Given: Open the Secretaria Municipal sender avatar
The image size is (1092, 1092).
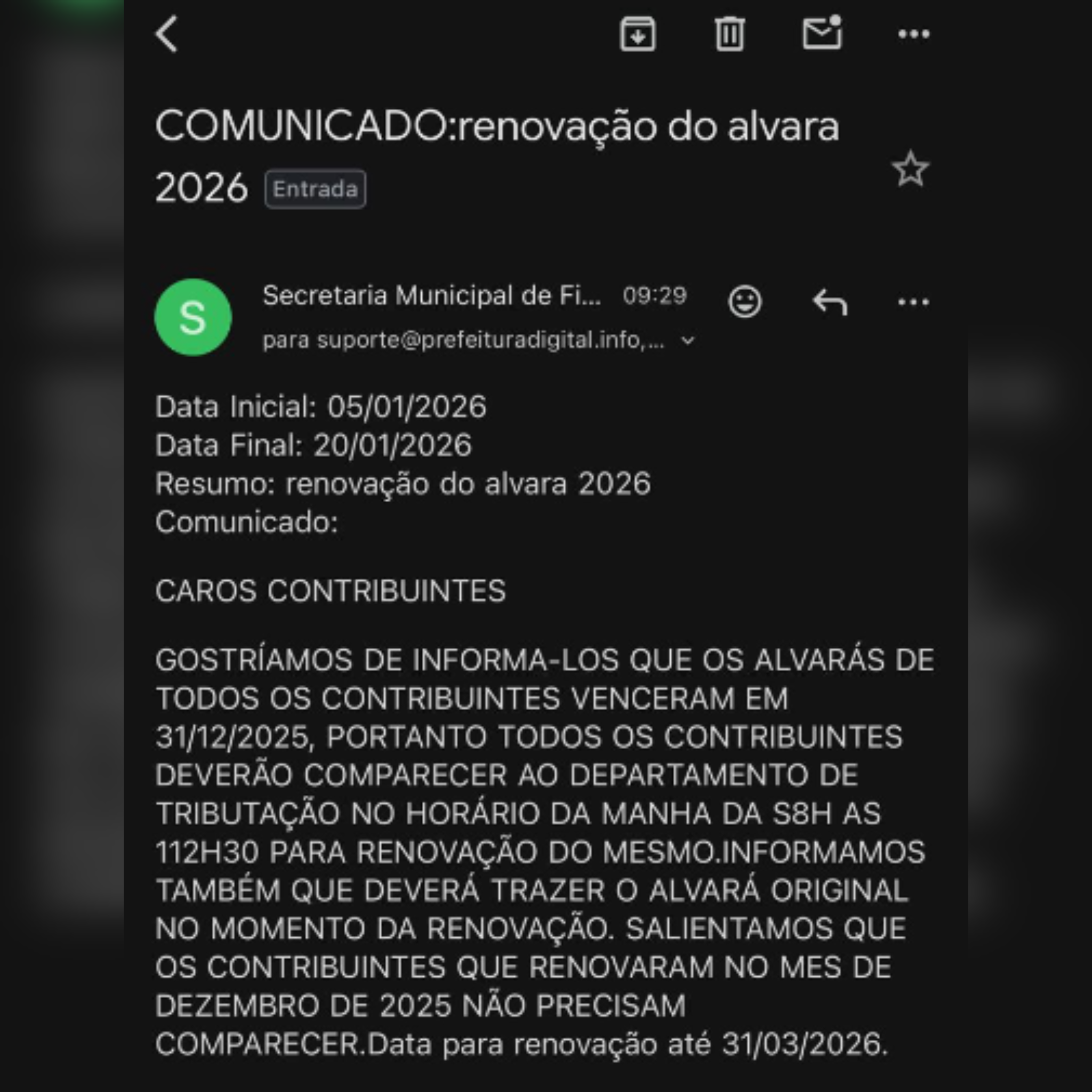Looking at the screenshot, I should [x=192, y=317].
